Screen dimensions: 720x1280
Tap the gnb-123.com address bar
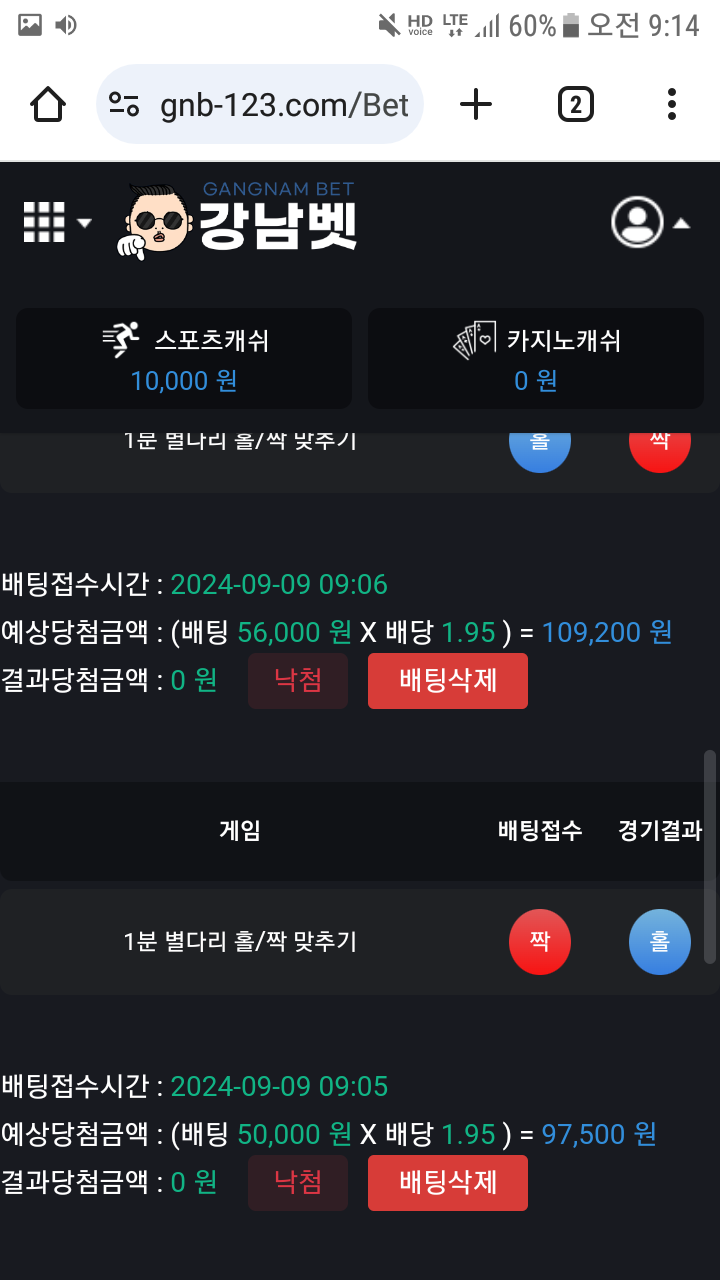pyautogui.click(x=260, y=105)
